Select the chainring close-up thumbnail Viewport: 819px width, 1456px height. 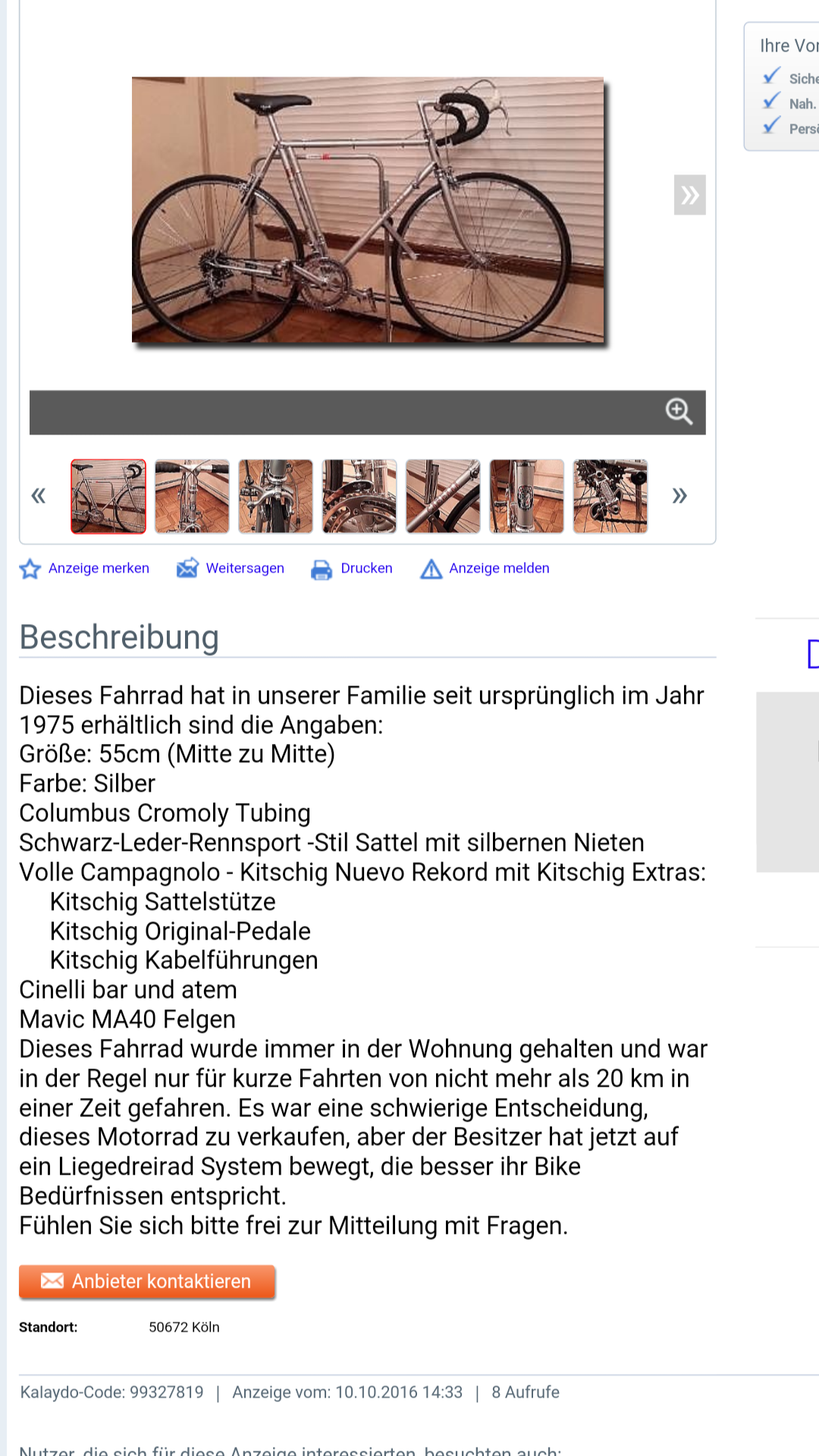(x=359, y=496)
